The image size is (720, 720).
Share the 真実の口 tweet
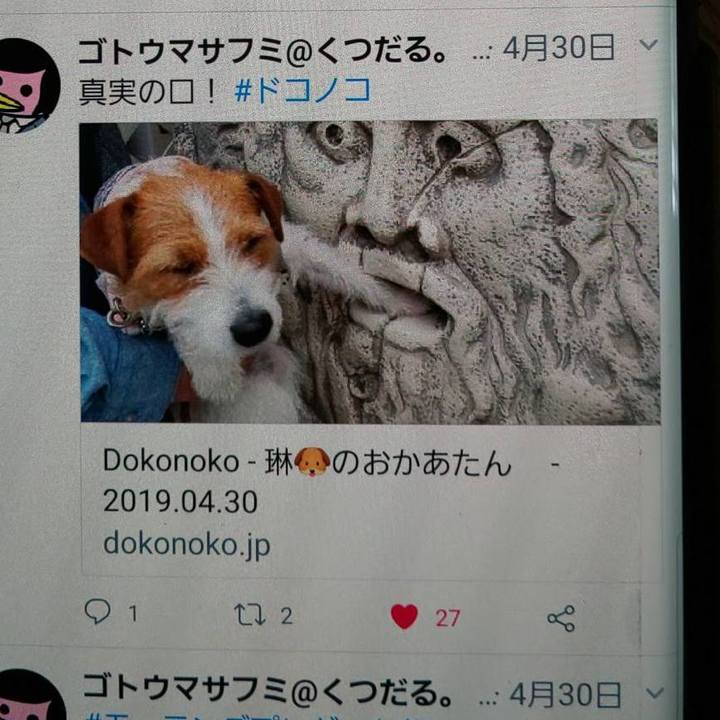click(x=561, y=618)
